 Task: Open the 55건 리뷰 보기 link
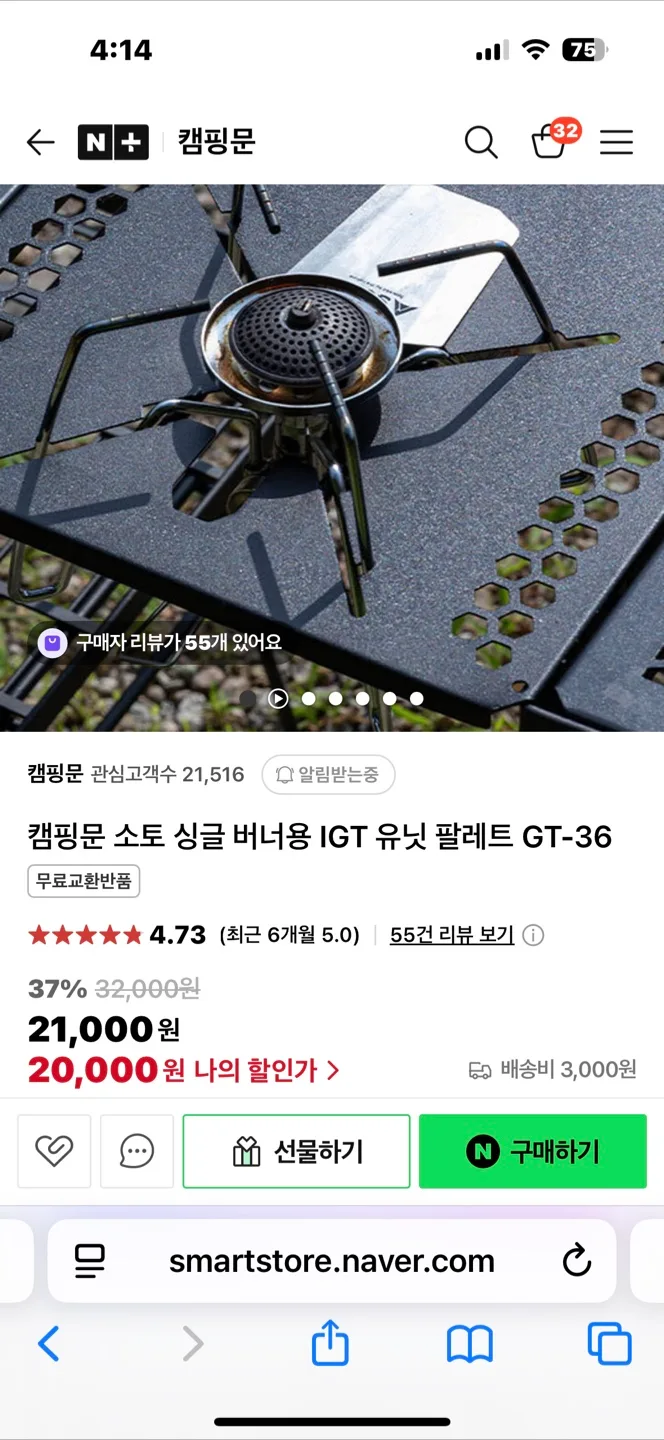pyautogui.click(x=452, y=935)
